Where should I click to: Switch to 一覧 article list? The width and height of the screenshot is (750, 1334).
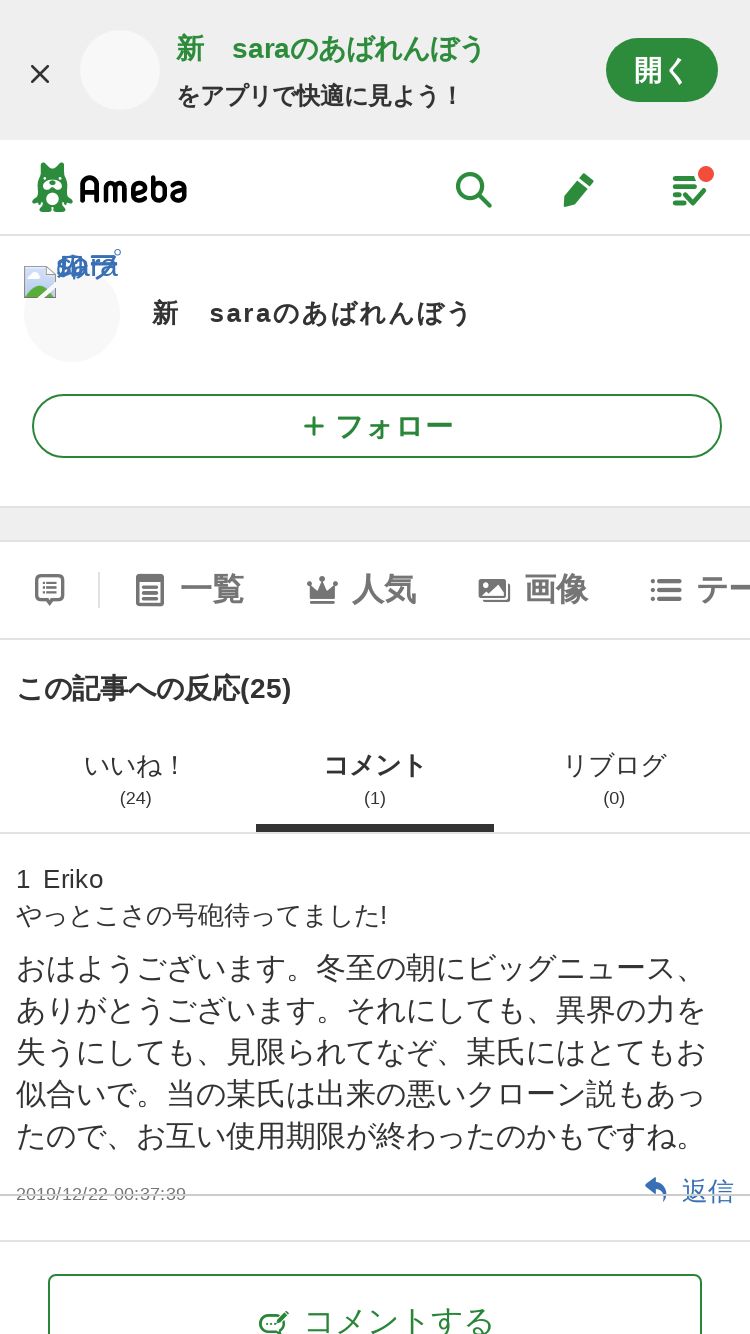(190, 590)
